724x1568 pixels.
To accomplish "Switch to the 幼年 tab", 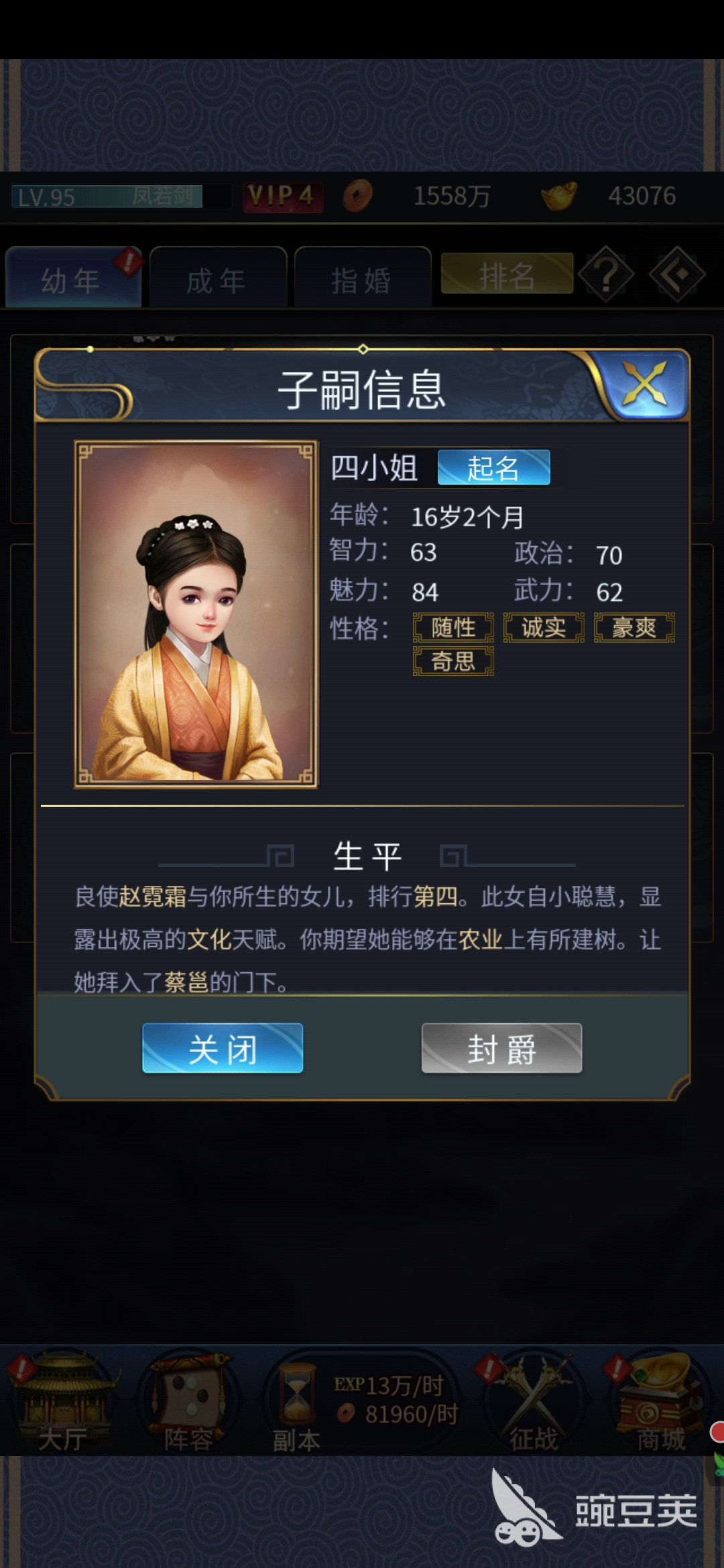I will [x=72, y=279].
